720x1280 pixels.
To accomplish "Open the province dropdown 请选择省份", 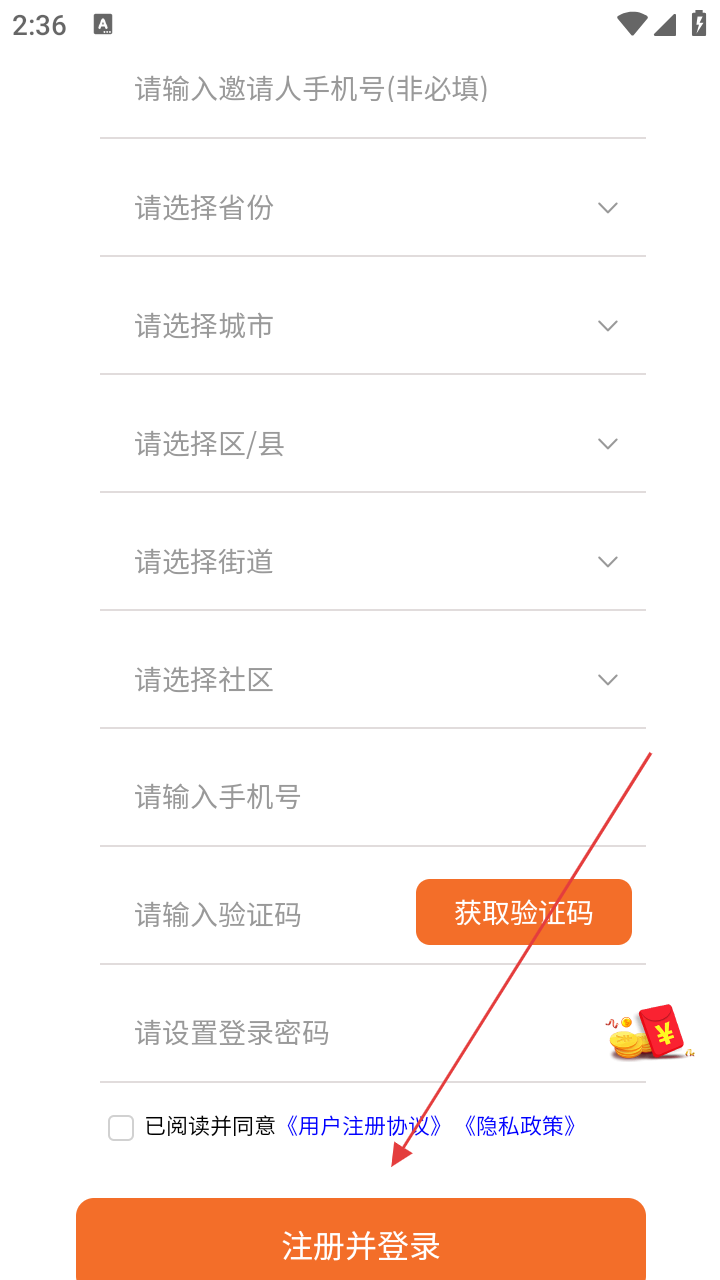I will pos(372,208).
